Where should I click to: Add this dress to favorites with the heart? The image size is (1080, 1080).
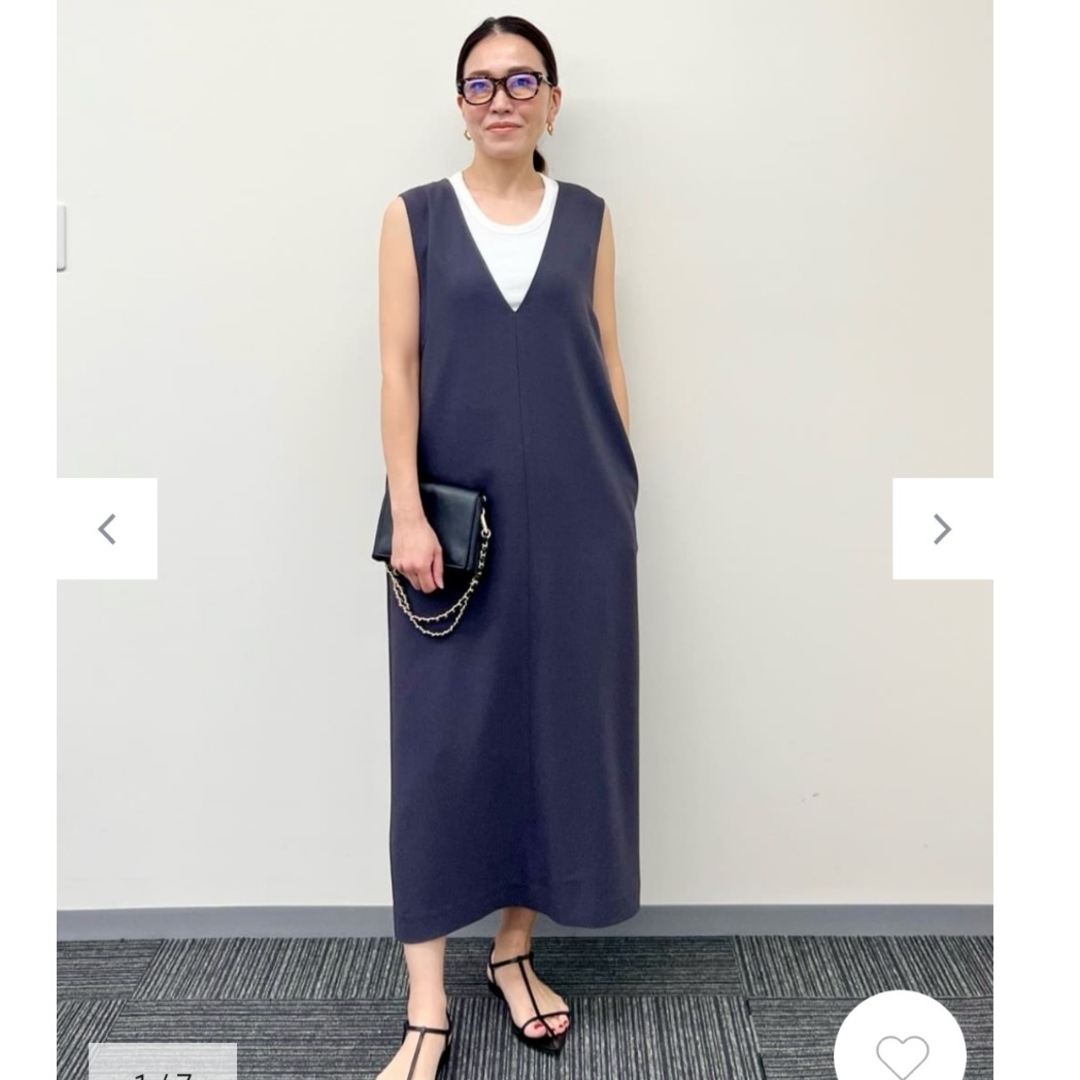(901, 1052)
